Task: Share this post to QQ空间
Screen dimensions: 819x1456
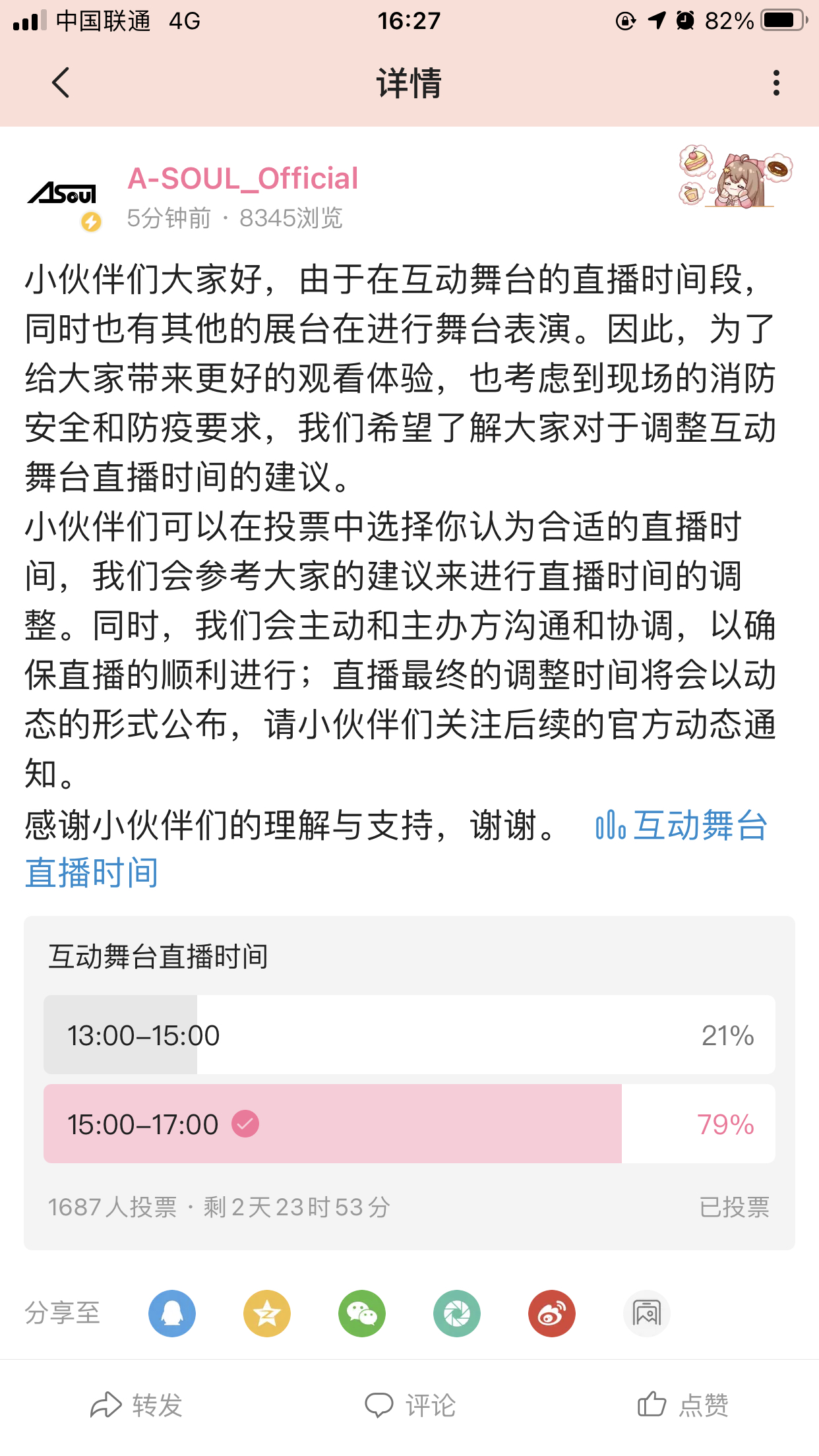Action: [267, 1314]
